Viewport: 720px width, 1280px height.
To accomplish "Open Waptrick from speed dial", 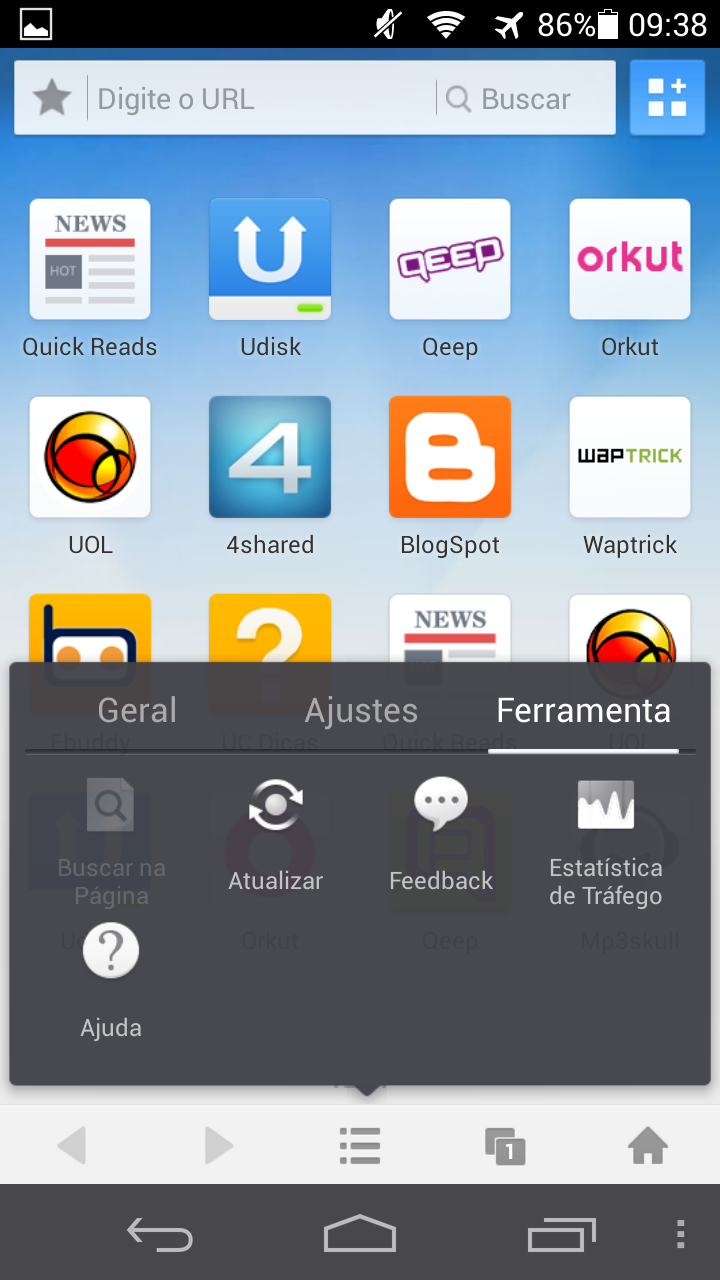I will pos(630,456).
